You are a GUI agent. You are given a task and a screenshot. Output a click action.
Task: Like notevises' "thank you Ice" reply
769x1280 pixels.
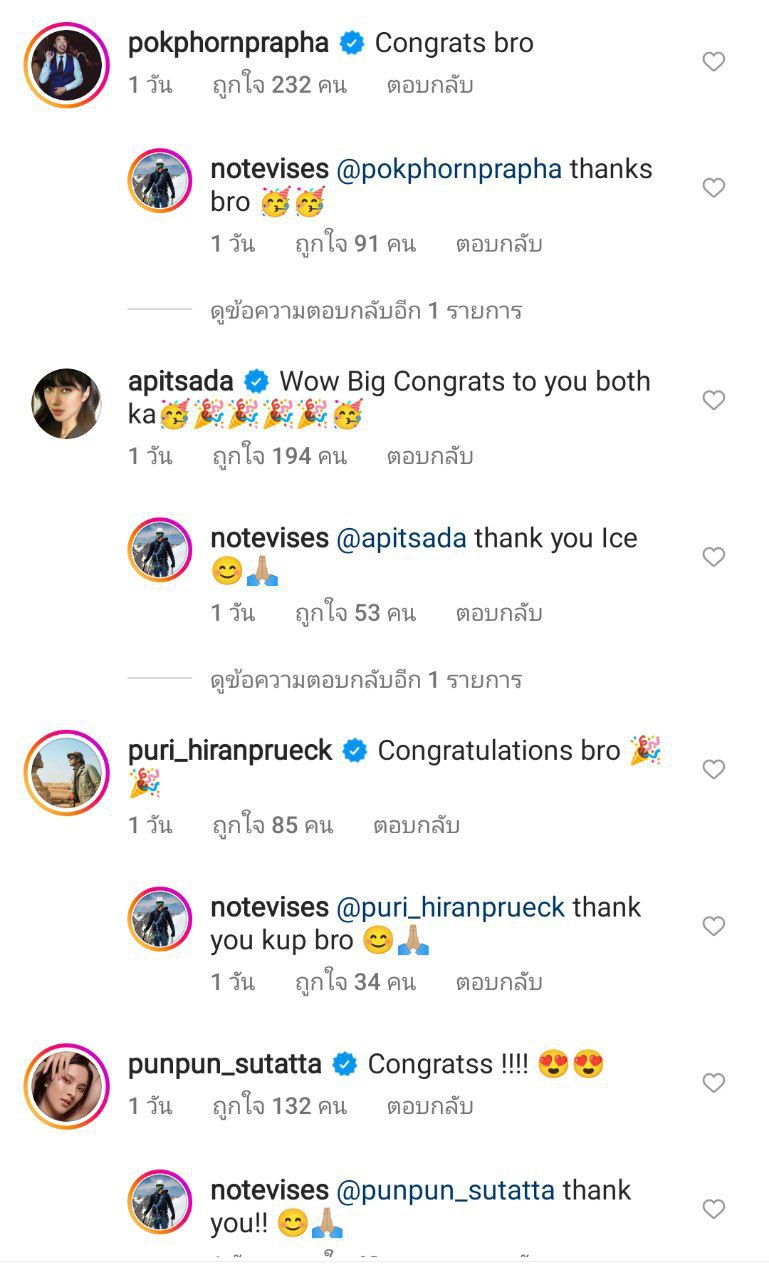point(713,557)
